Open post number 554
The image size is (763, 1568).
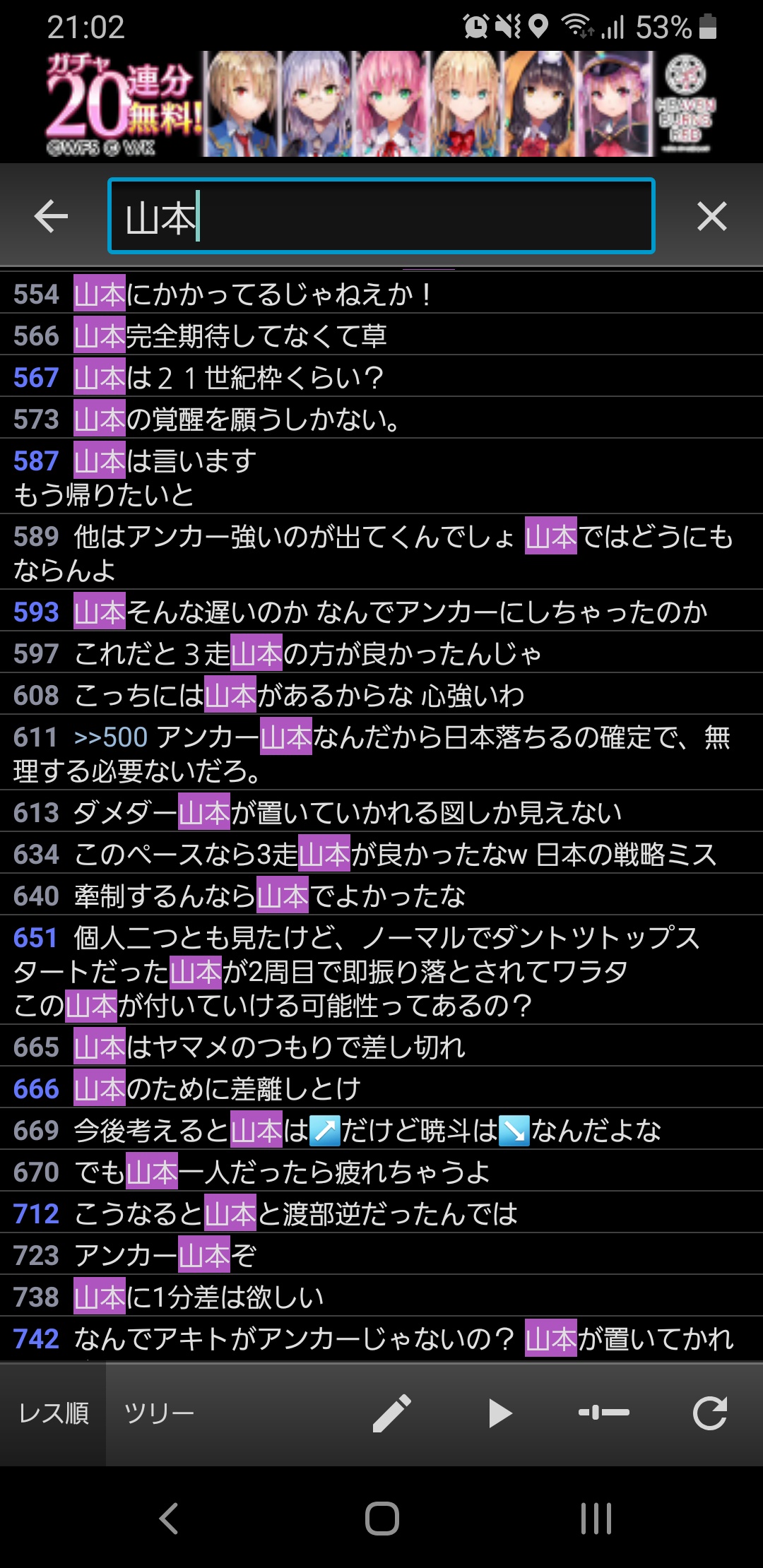click(x=36, y=295)
